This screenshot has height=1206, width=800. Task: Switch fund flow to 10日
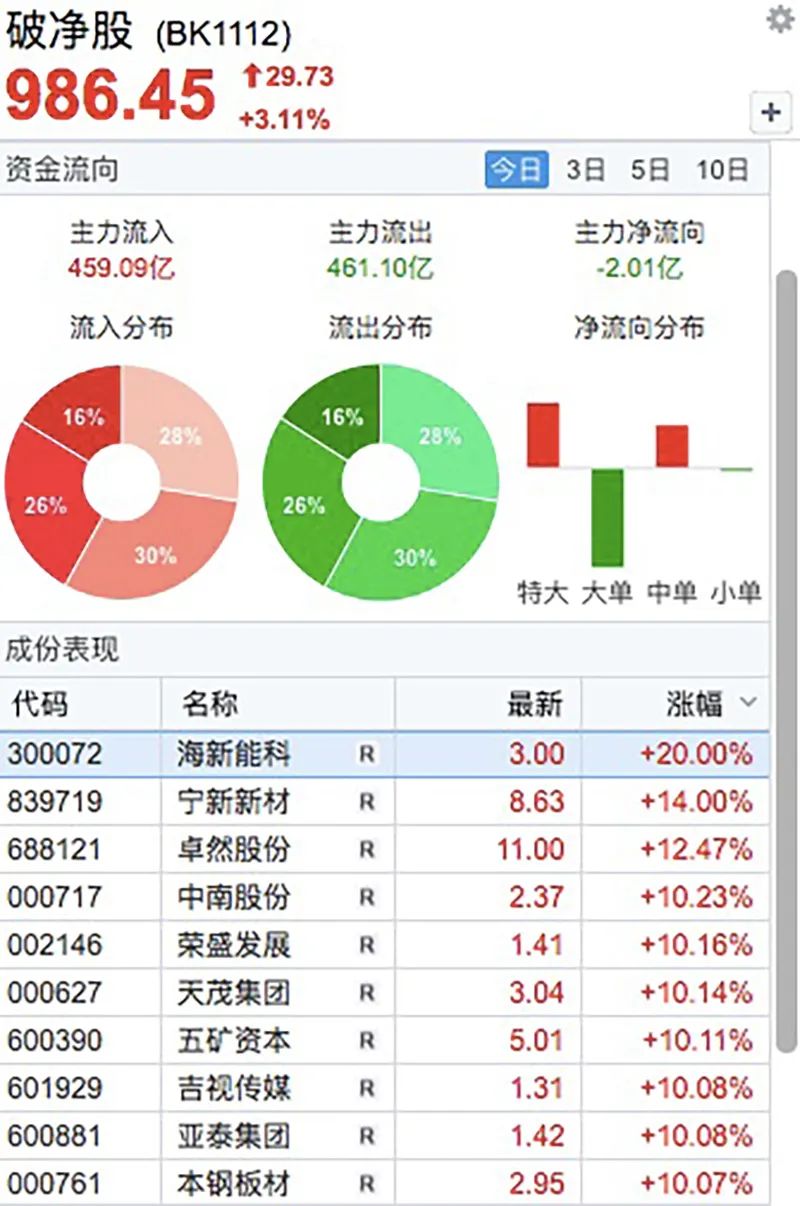click(722, 170)
